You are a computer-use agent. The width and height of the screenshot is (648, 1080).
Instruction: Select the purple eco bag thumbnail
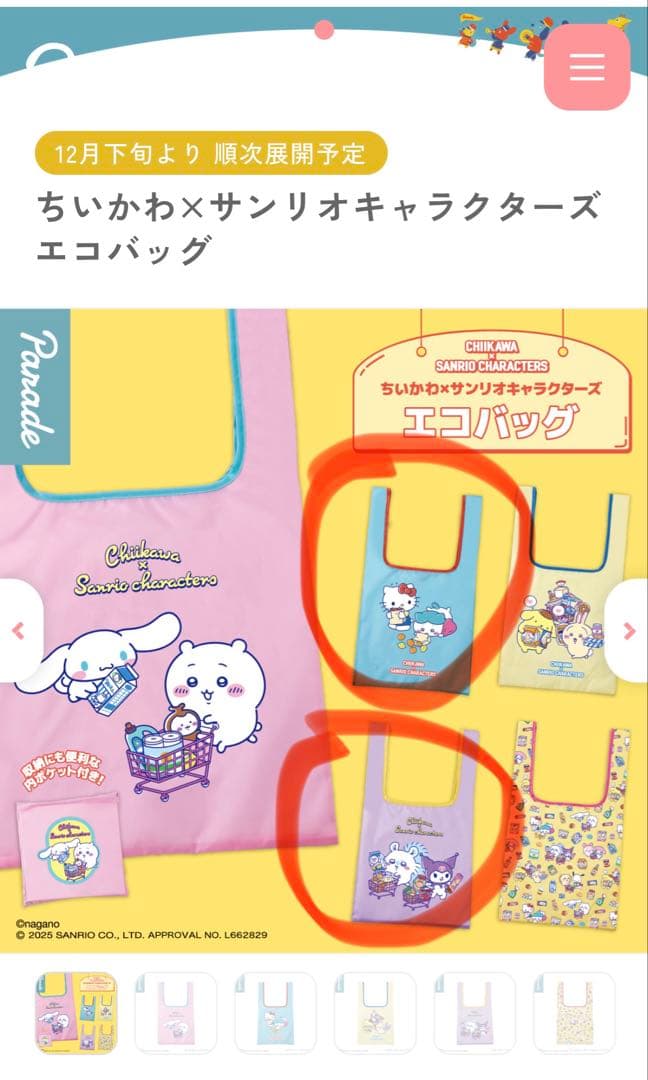coord(474,1012)
